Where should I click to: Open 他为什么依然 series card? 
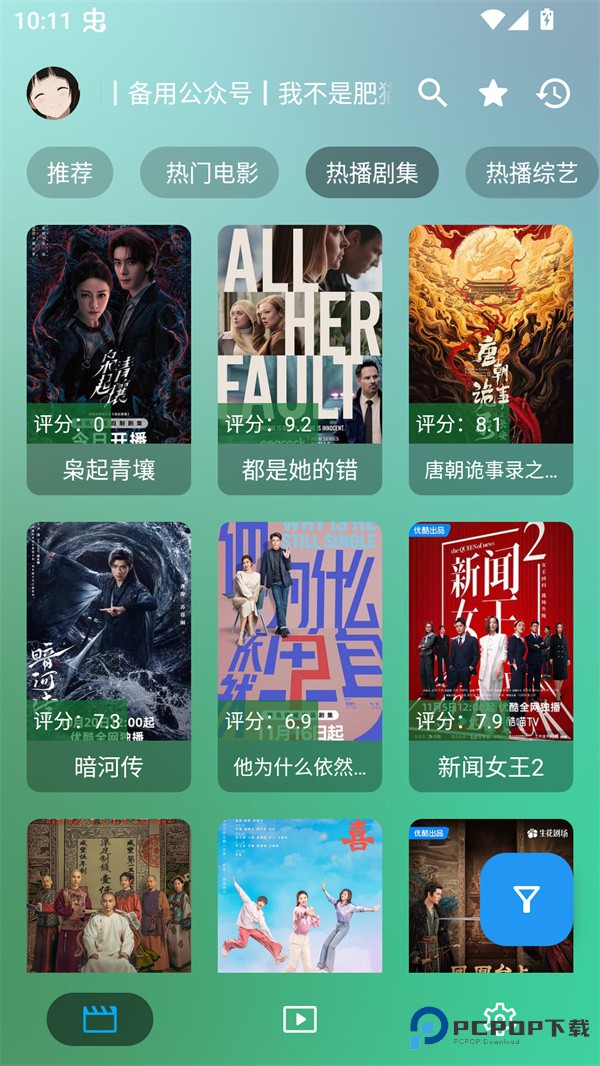point(300,655)
